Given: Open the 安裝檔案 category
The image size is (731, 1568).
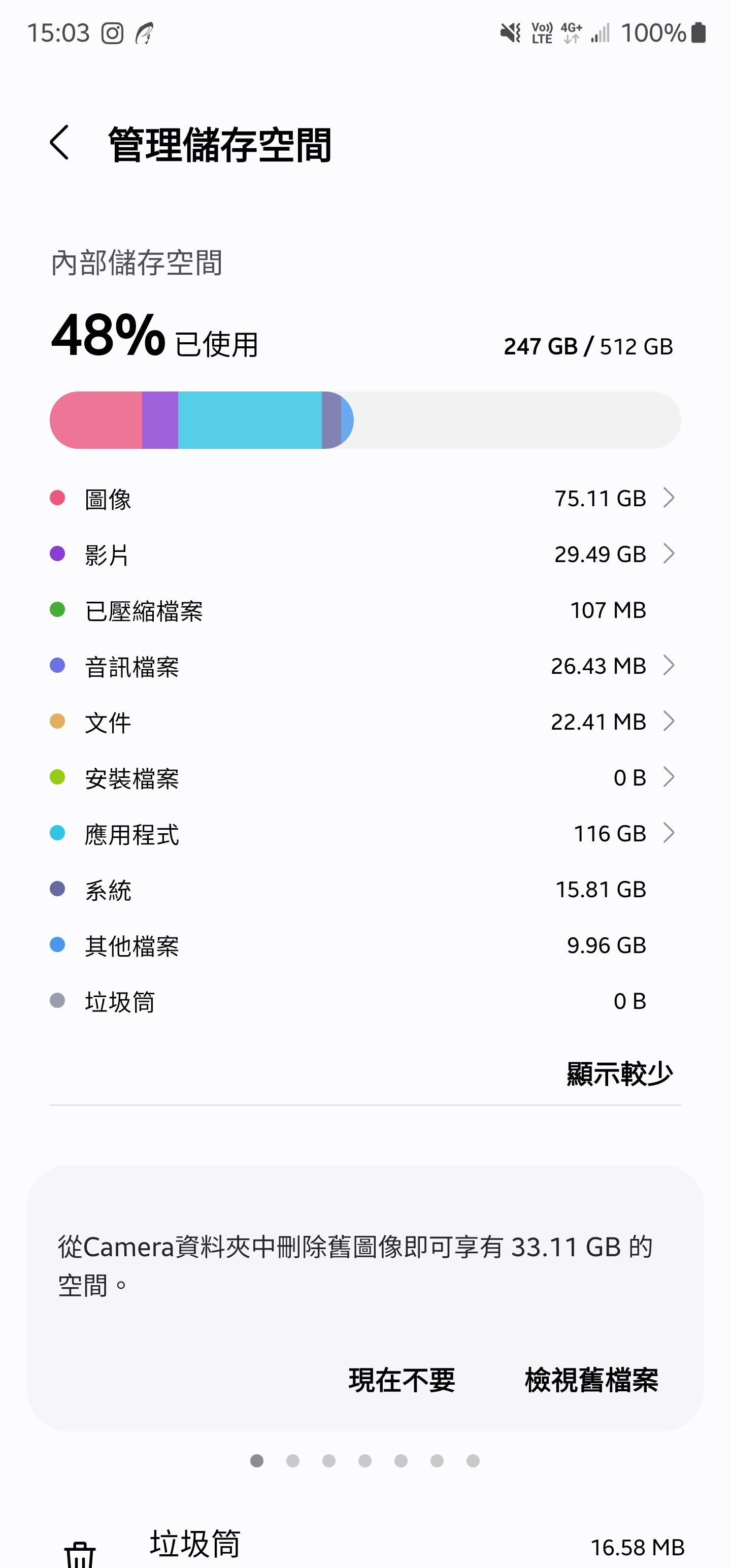Looking at the screenshot, I should coord(364,778).
